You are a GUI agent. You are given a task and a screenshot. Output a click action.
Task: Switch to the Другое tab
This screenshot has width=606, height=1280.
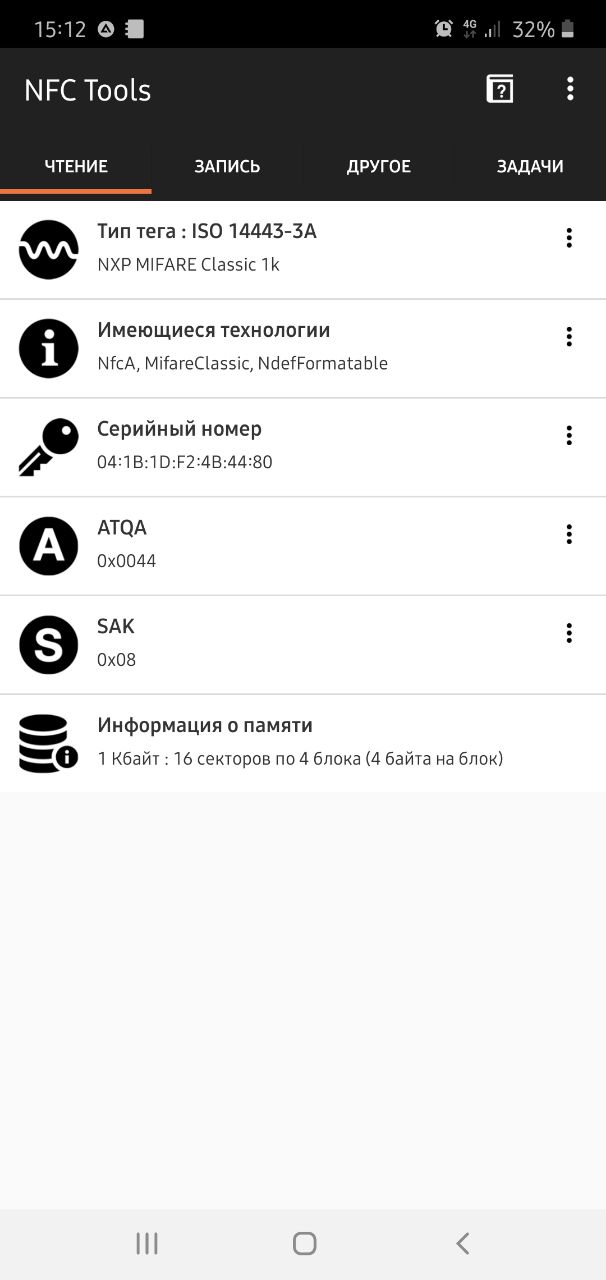coord(379,166)
